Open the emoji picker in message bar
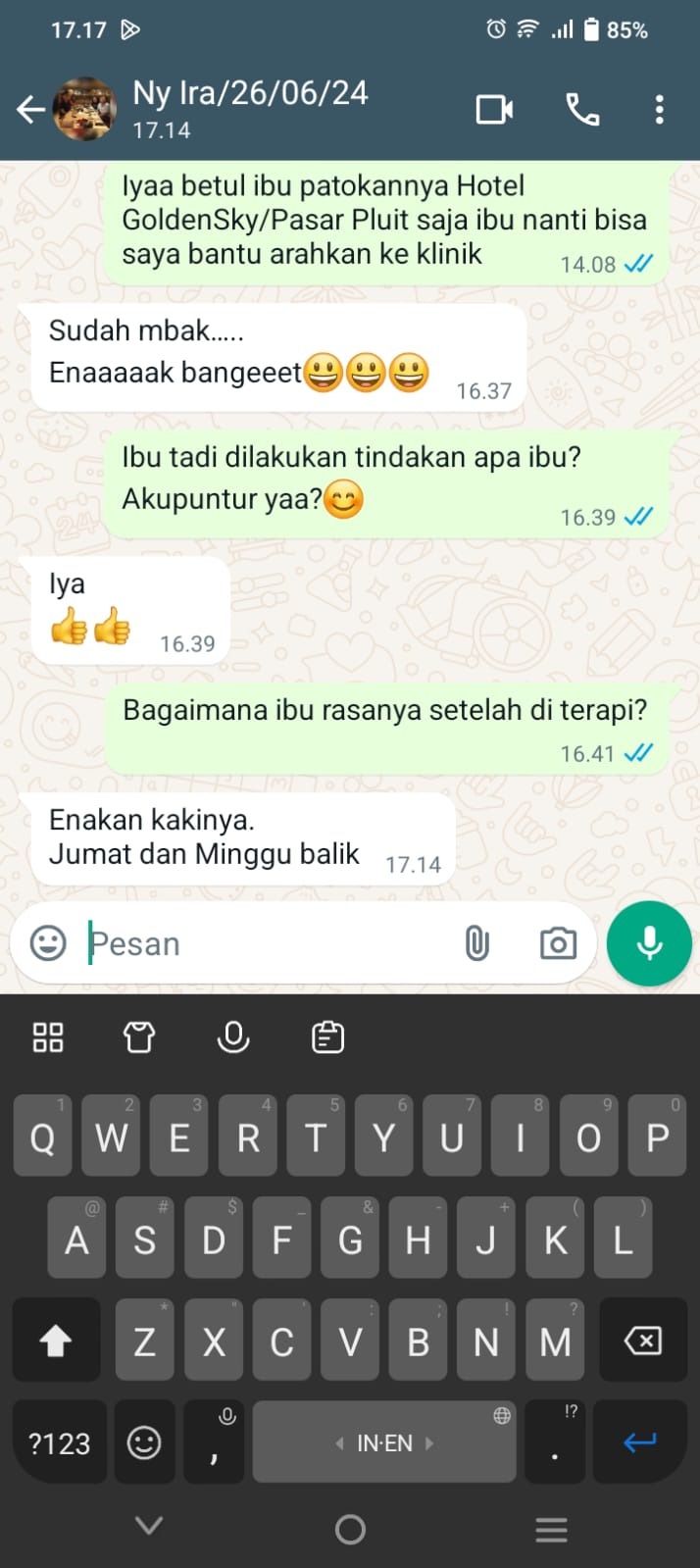This screenshot has width=700, height=1568. [48, 943]
